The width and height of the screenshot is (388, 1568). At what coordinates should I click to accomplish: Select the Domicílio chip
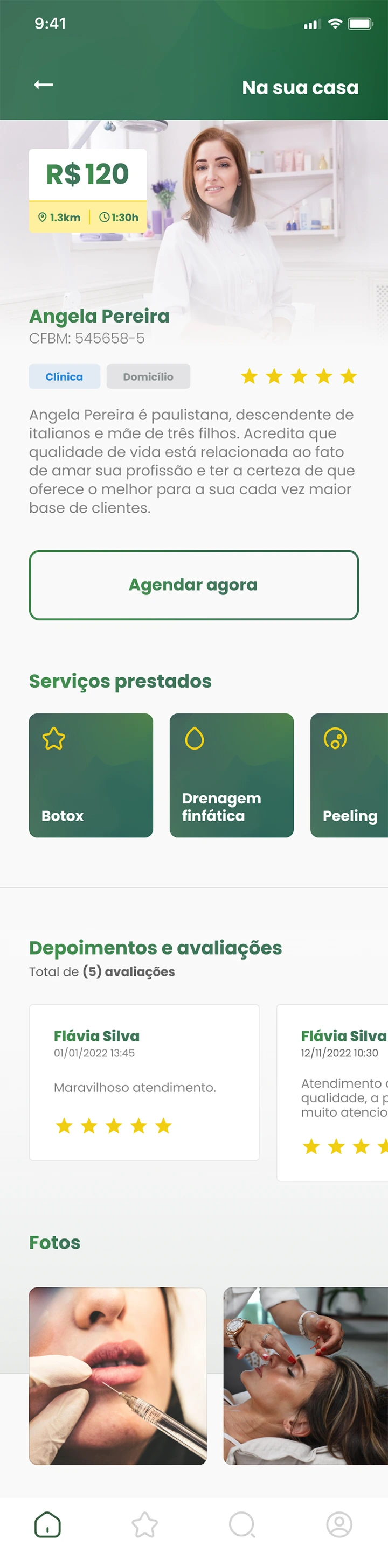[148, 377]
